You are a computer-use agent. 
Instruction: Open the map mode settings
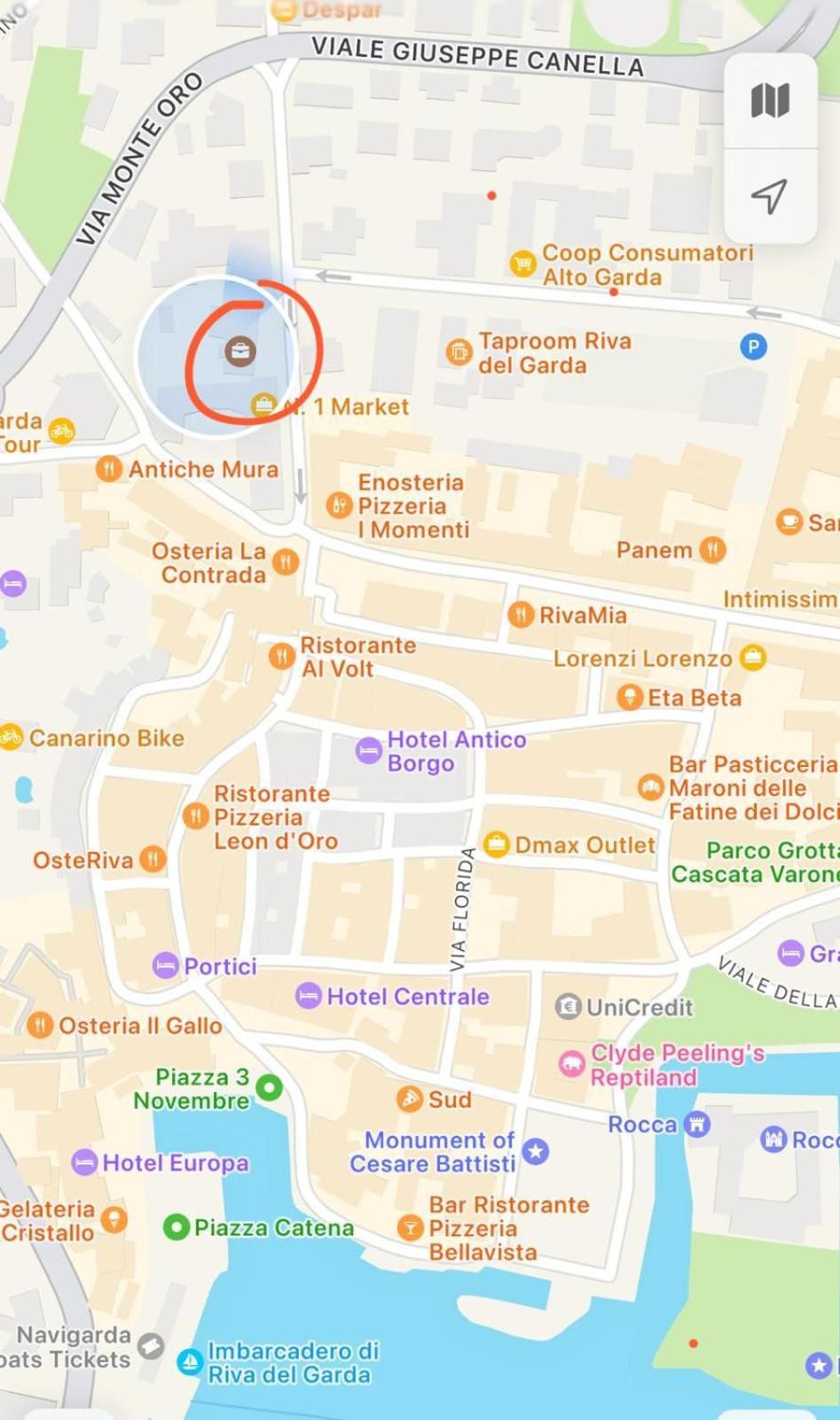click(770, 100)
